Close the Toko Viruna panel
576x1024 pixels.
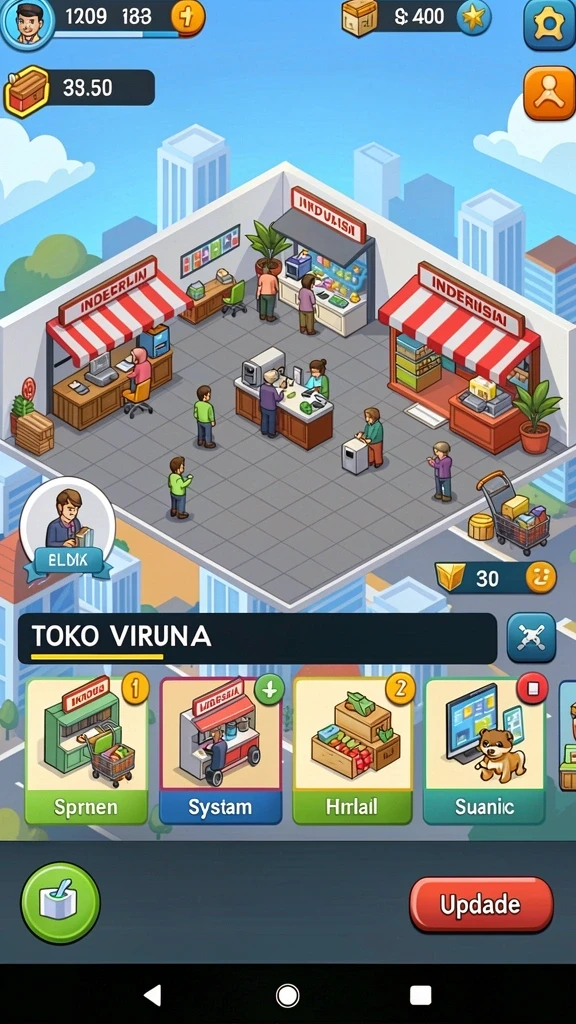point(531,637)
